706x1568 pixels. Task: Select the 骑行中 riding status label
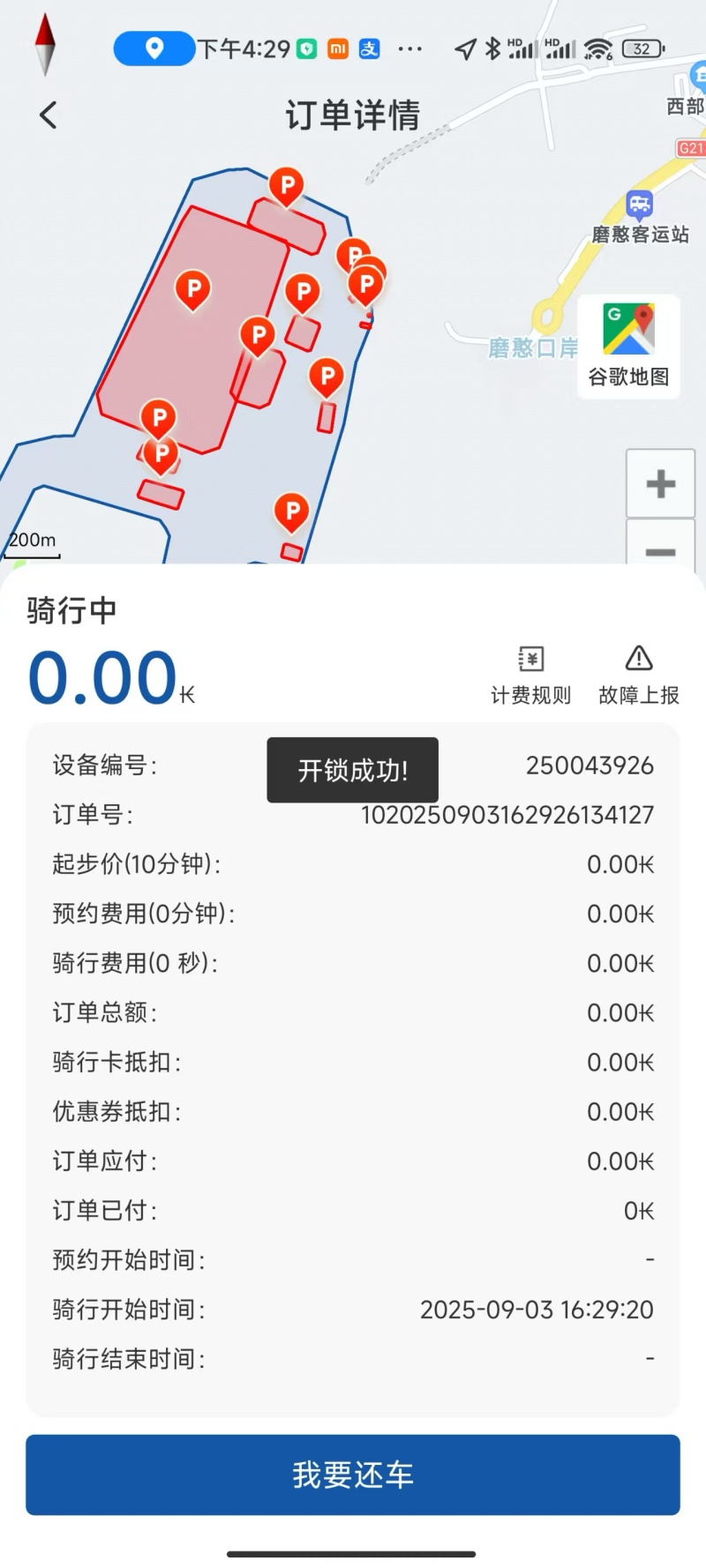point(71,610)
